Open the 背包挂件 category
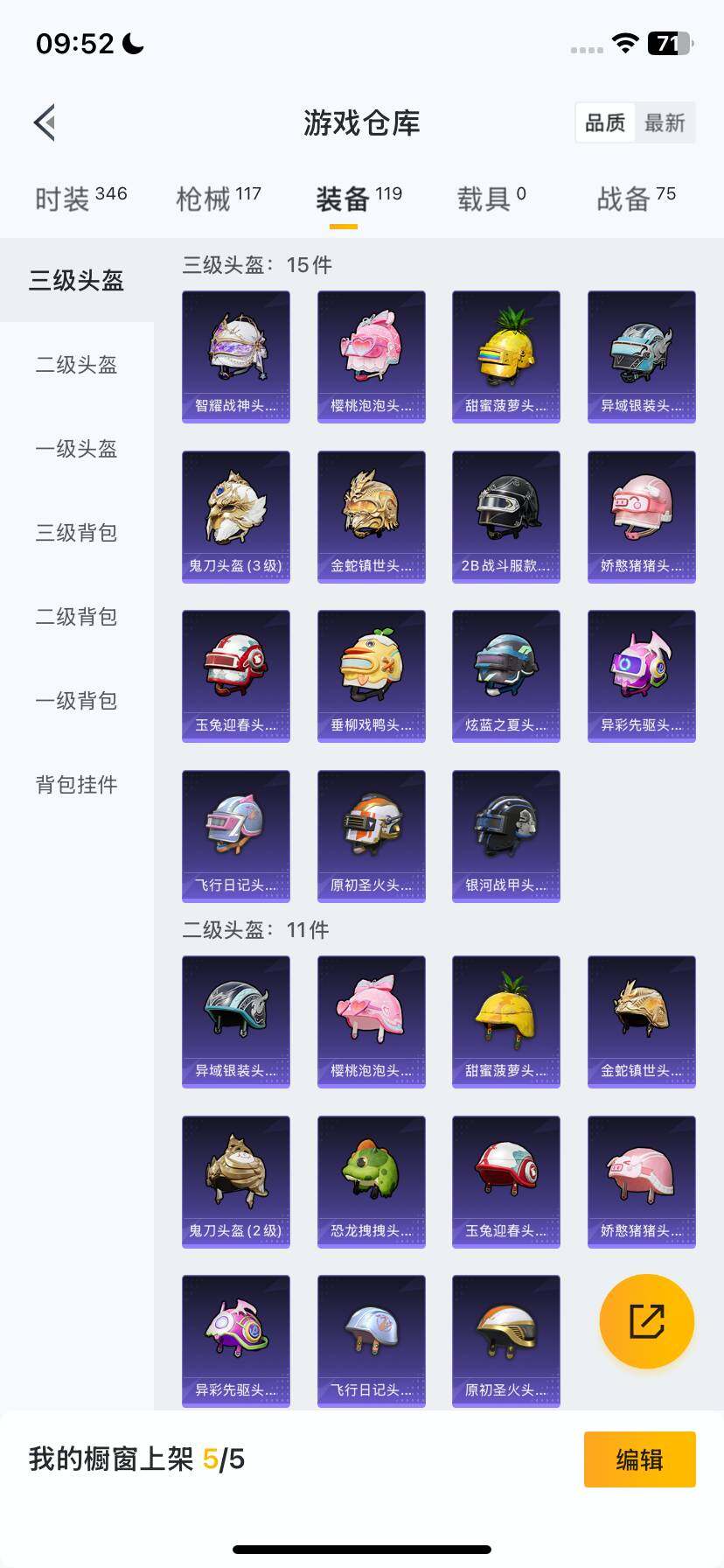The image size is (724, 1568). pyautogui.click(x=76, y=784)
